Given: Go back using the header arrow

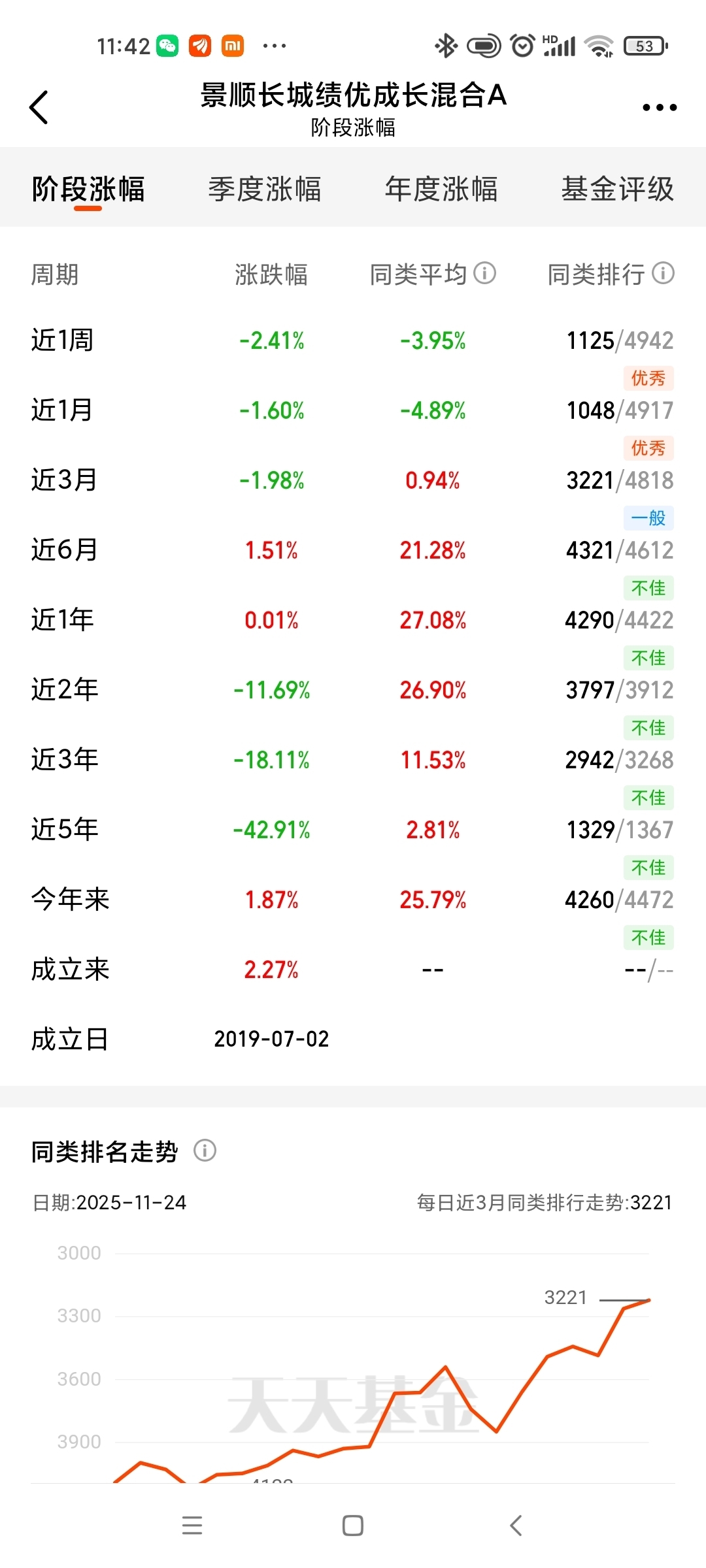Looking at the screenshot, I should (x=39, y=107).
